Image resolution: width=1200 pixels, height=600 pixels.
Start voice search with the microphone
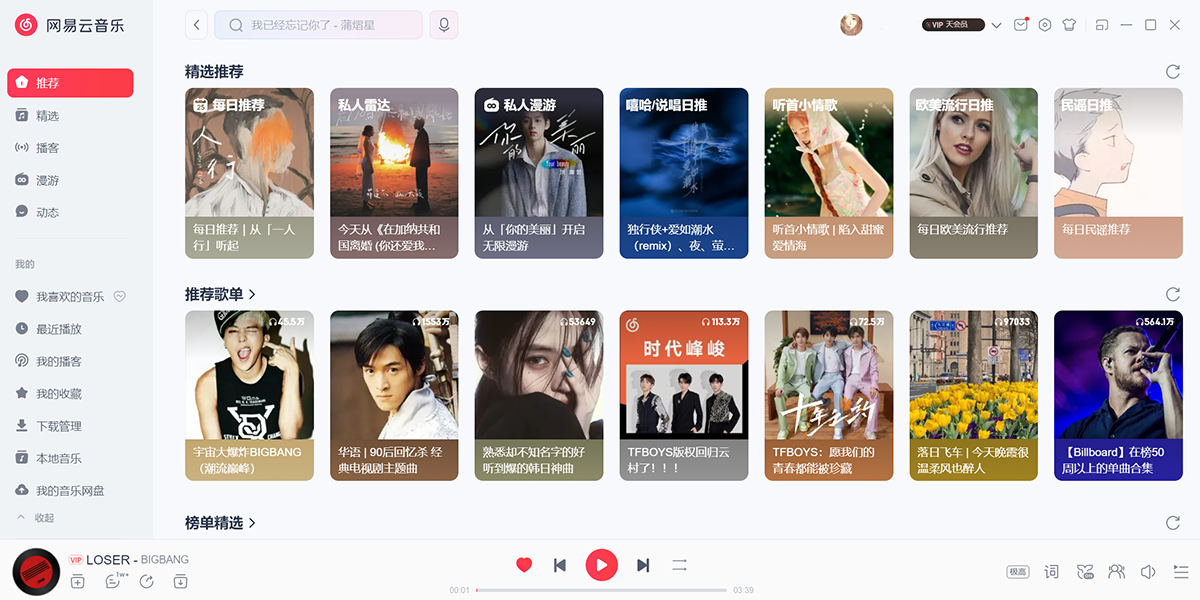point(443,25)
